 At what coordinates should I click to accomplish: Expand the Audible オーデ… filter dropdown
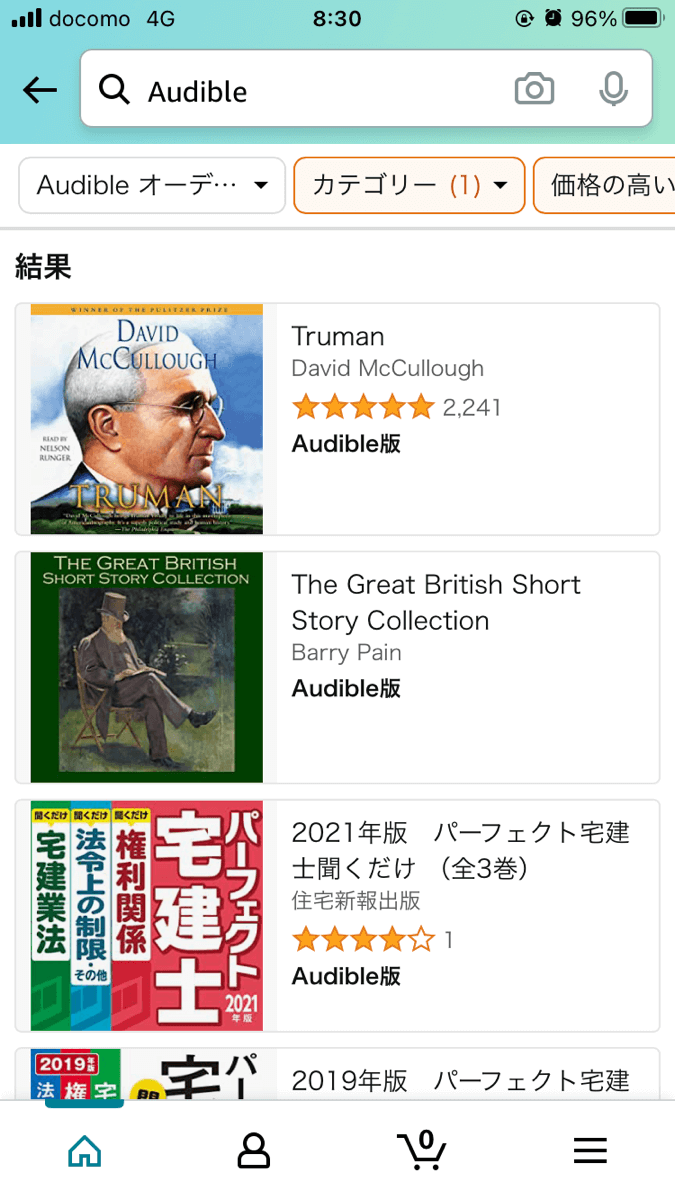tap(153, 185)
